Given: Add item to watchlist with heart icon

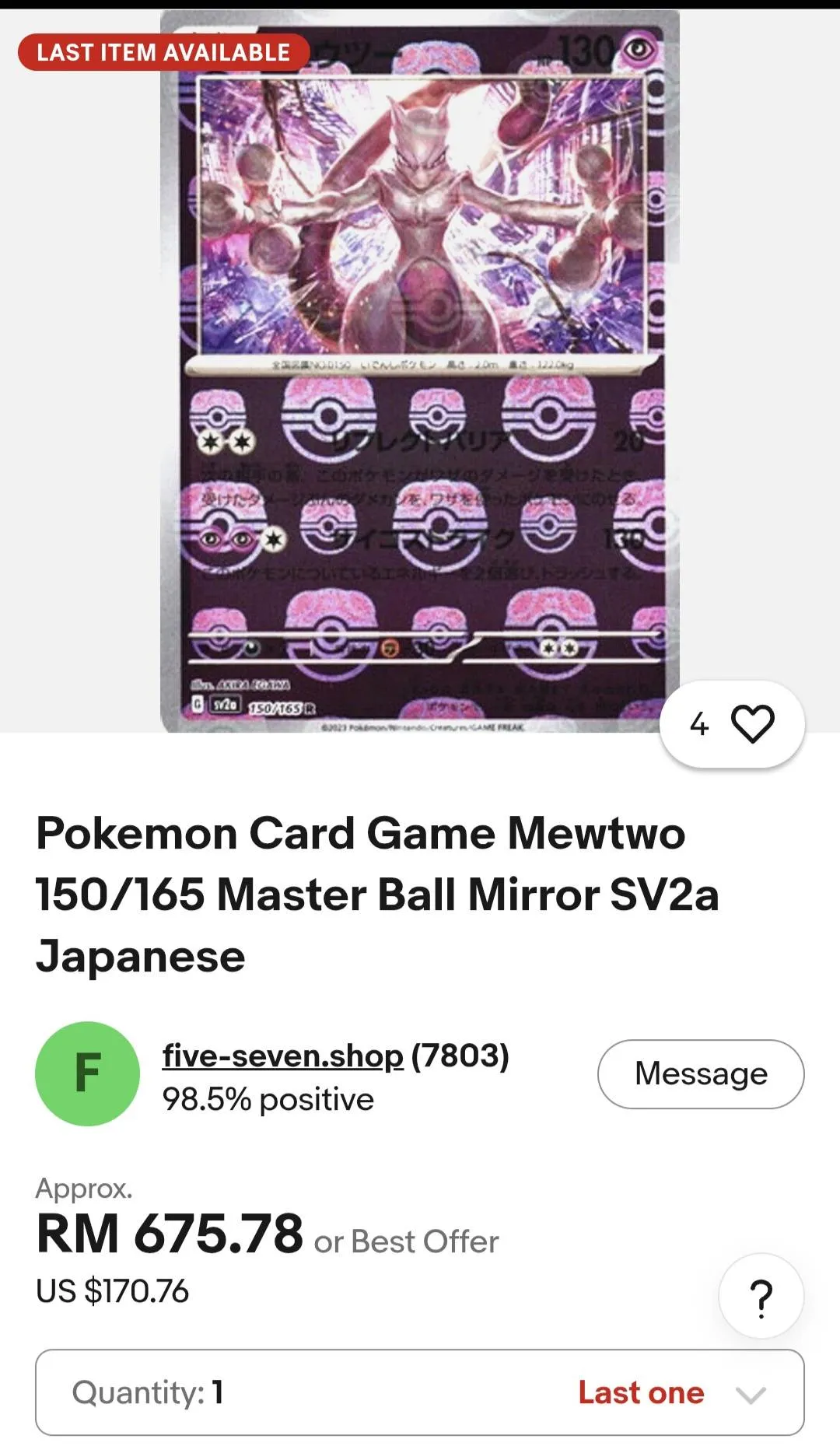Looking at the screenshot, I should point(751,723).
